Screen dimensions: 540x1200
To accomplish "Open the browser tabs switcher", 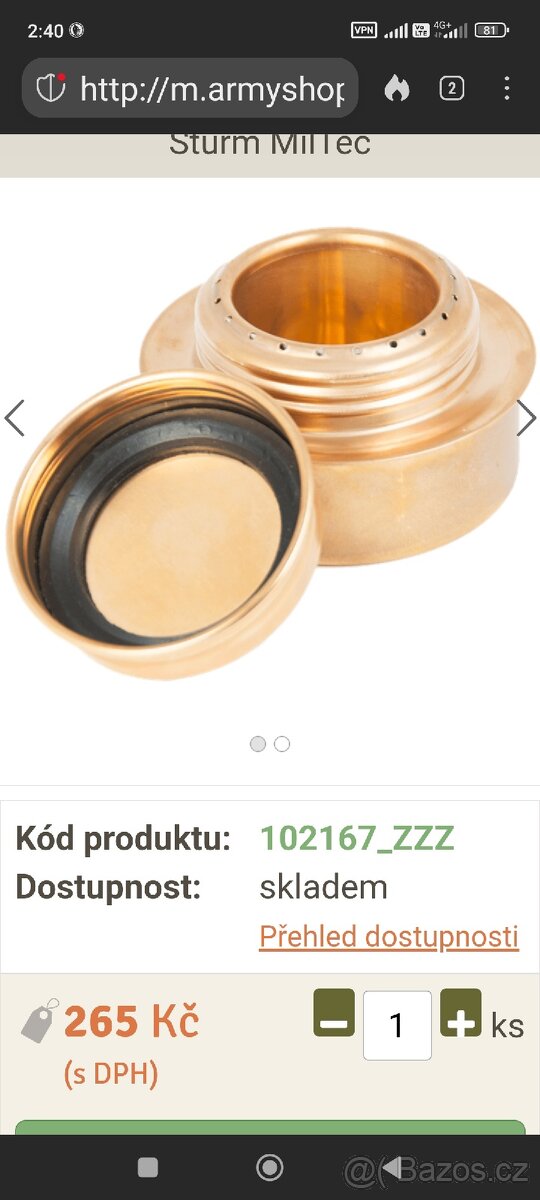I will click(x=452, y=89).
